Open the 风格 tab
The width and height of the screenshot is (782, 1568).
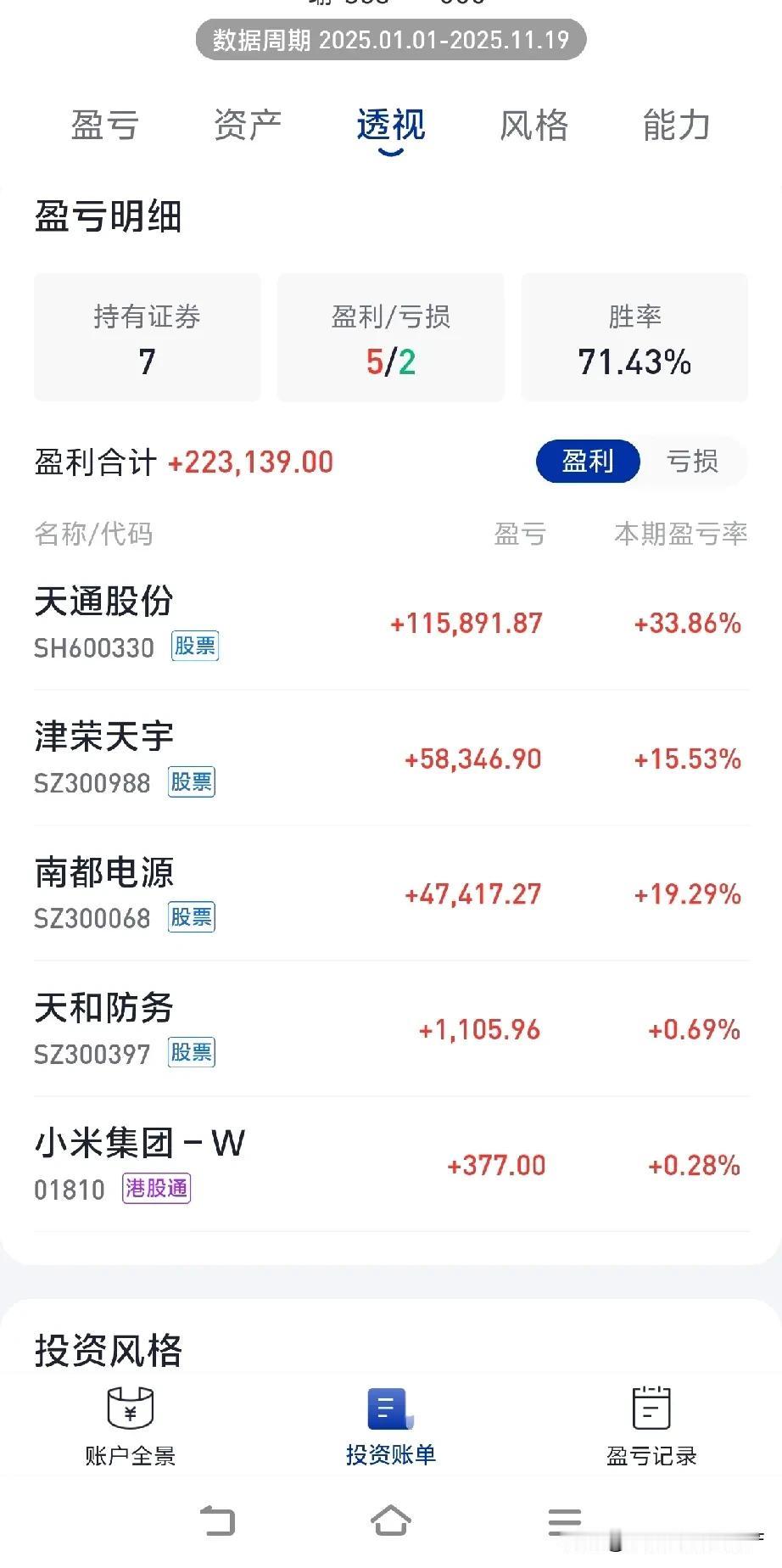[x=533, y=126]
